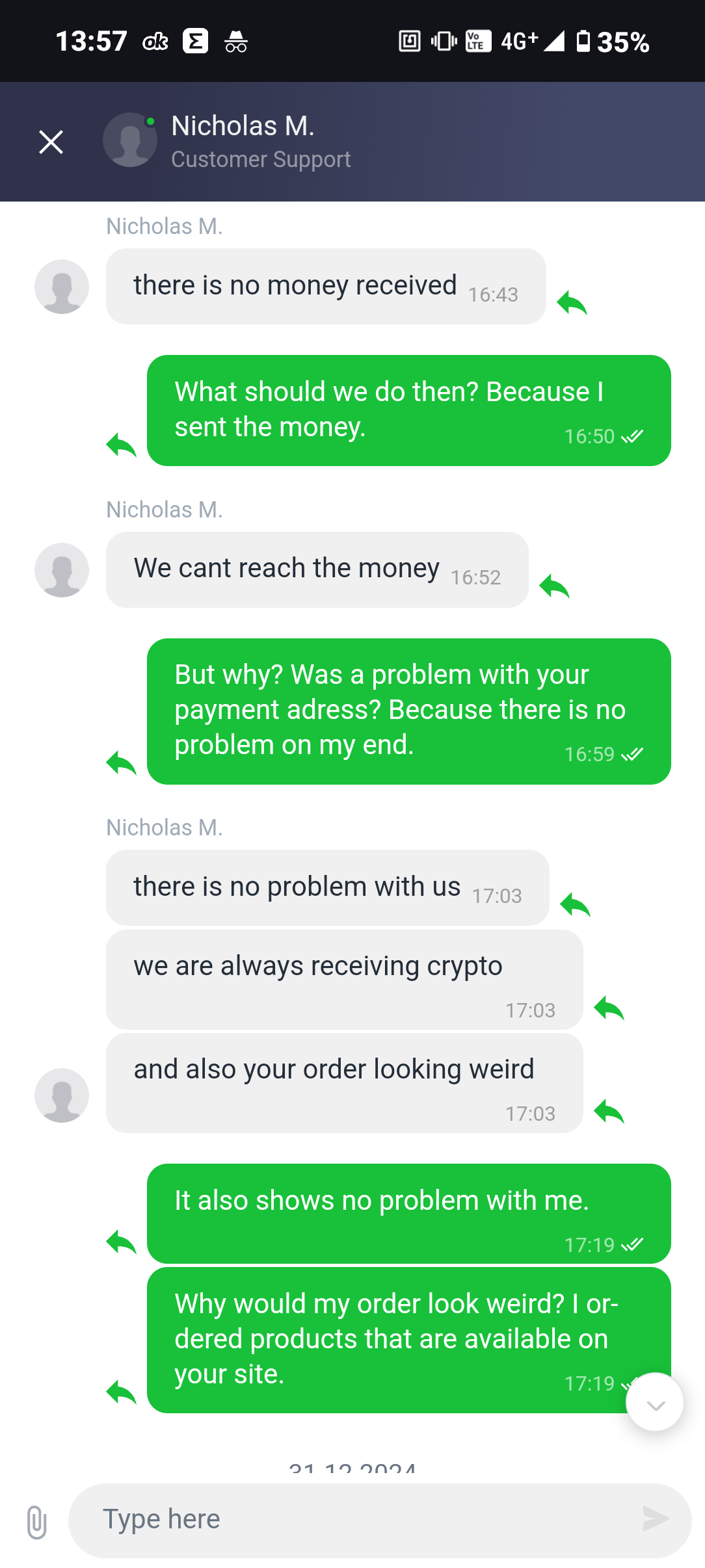
Task: Jump to the latest messages
Action: (x=655, y=1402)
